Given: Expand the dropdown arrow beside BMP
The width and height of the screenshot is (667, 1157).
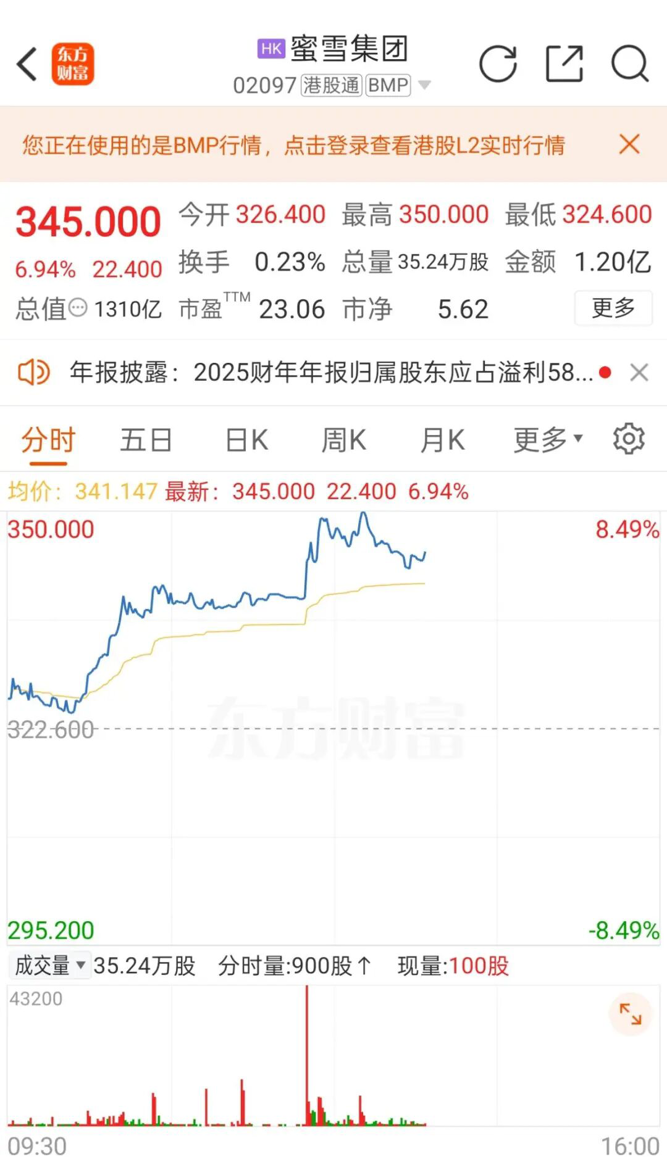Looking at the screenshot, I should click(425, 86).
